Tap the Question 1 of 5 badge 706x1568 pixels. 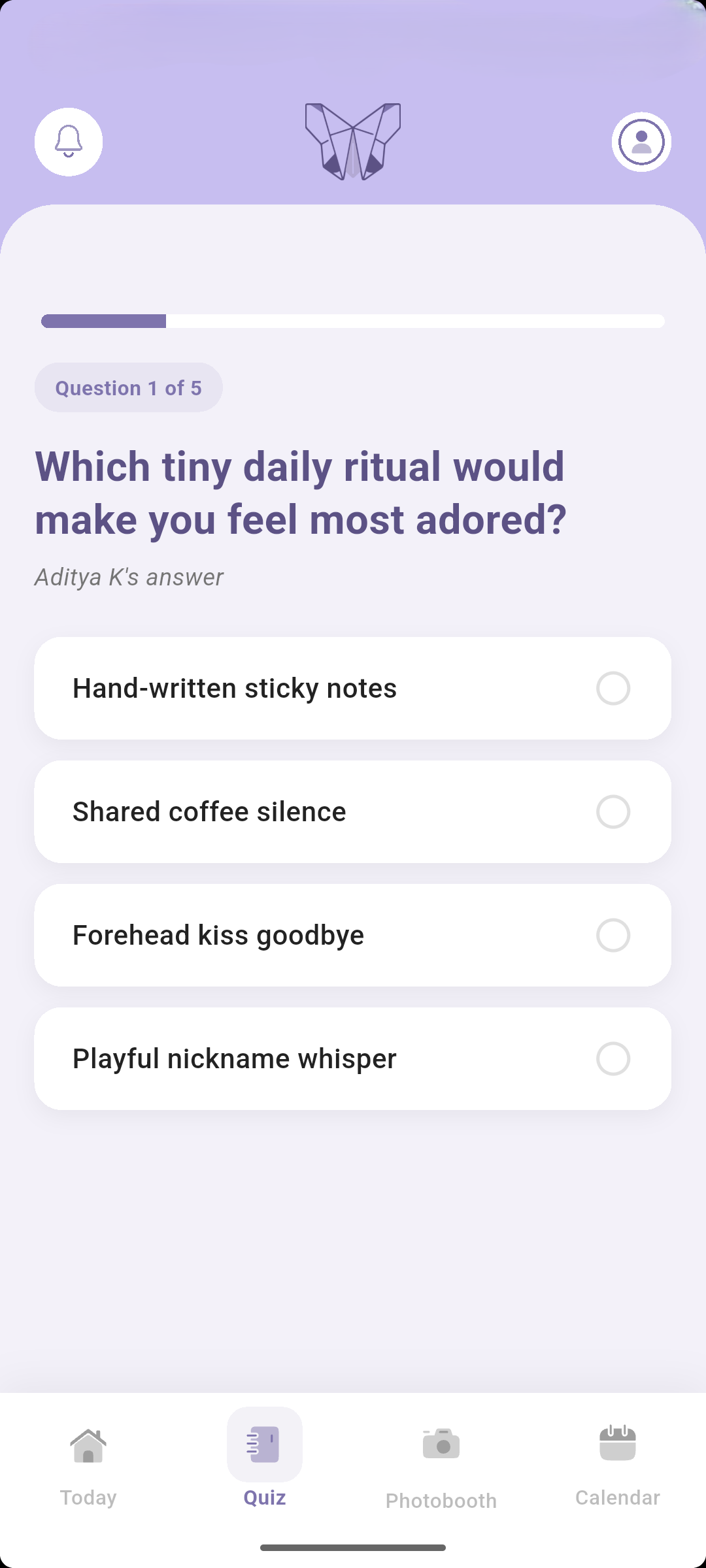click(x=128, y=387)
